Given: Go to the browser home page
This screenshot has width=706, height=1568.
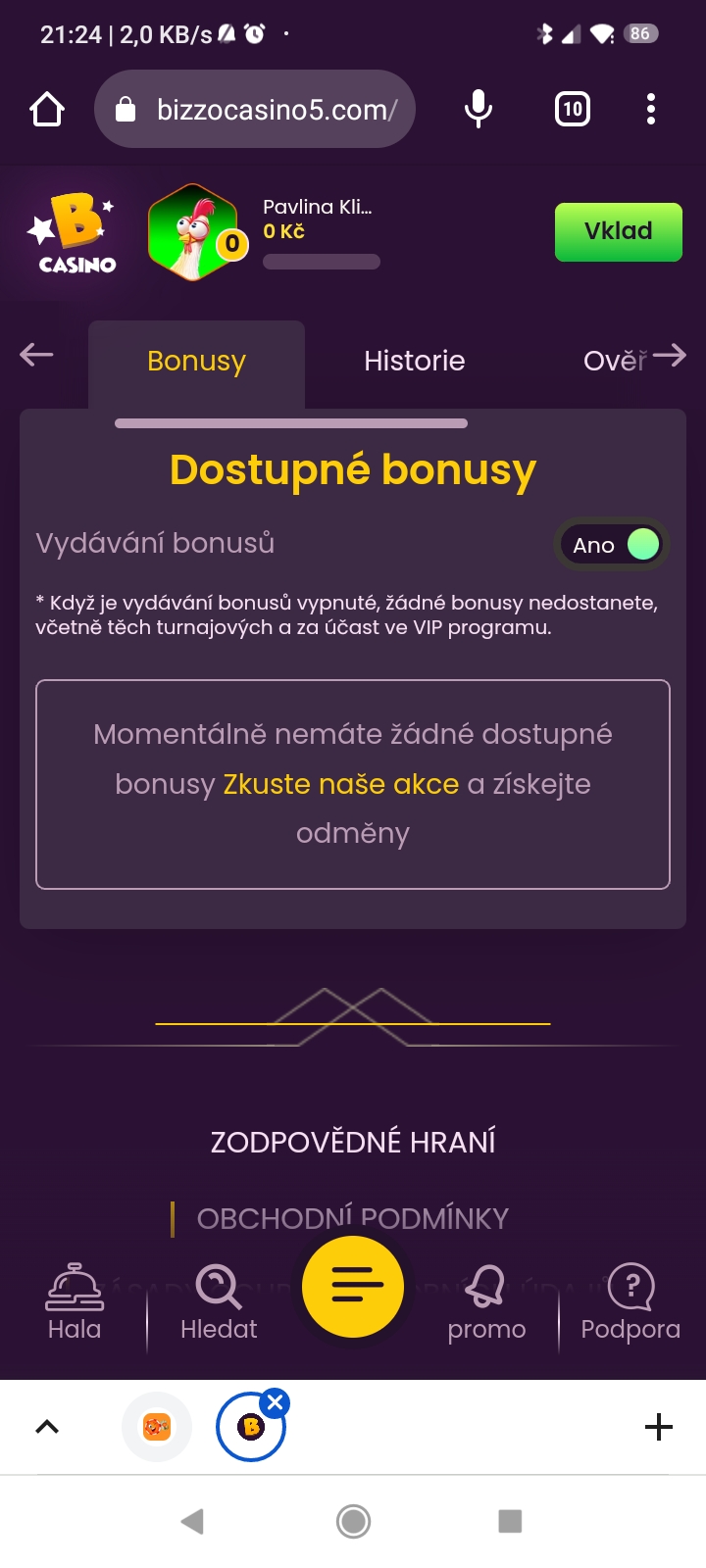Looking at the screenshot, I should point(47,109).
